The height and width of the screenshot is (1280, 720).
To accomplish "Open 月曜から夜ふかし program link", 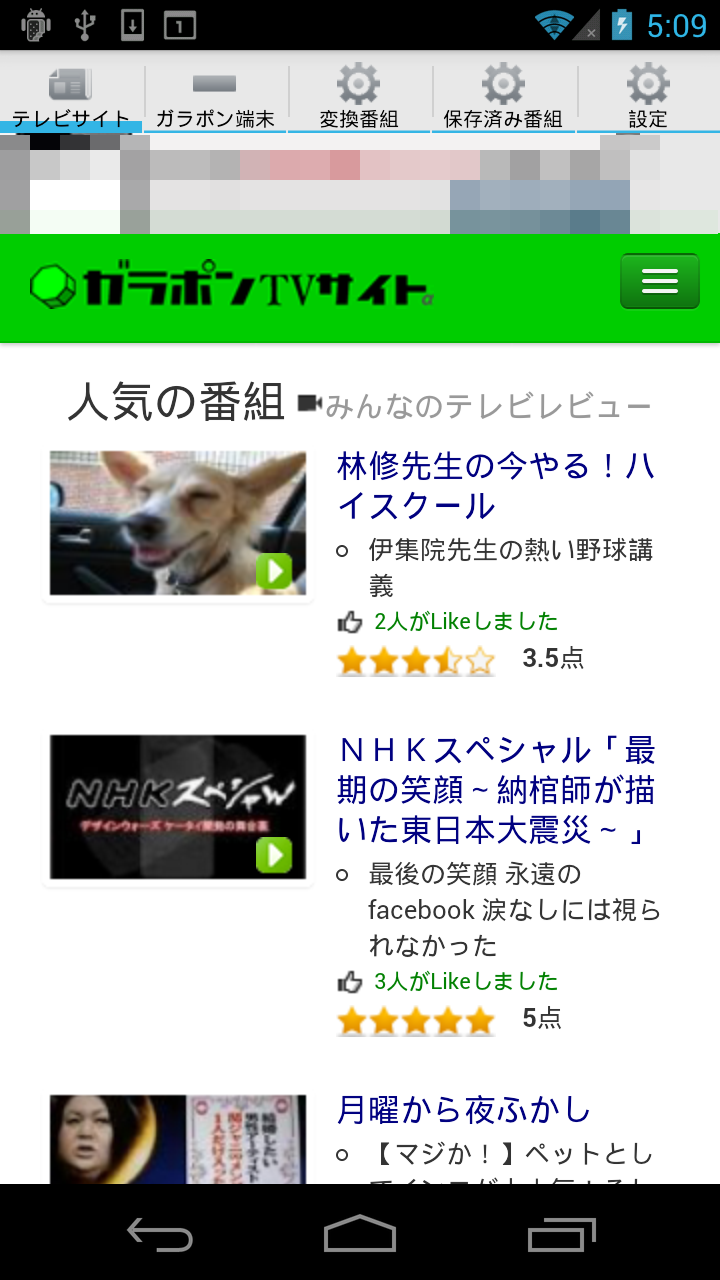I will (464, 1110).
